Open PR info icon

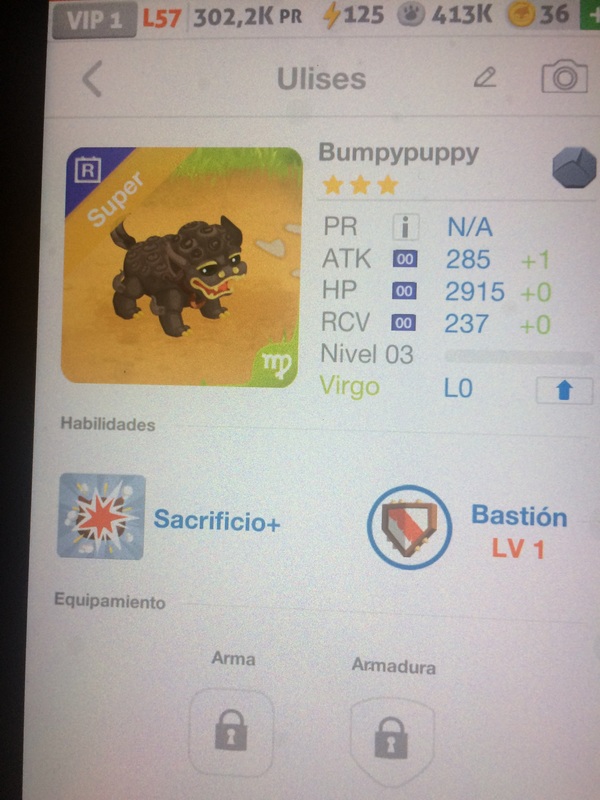[x=408, y=227]
